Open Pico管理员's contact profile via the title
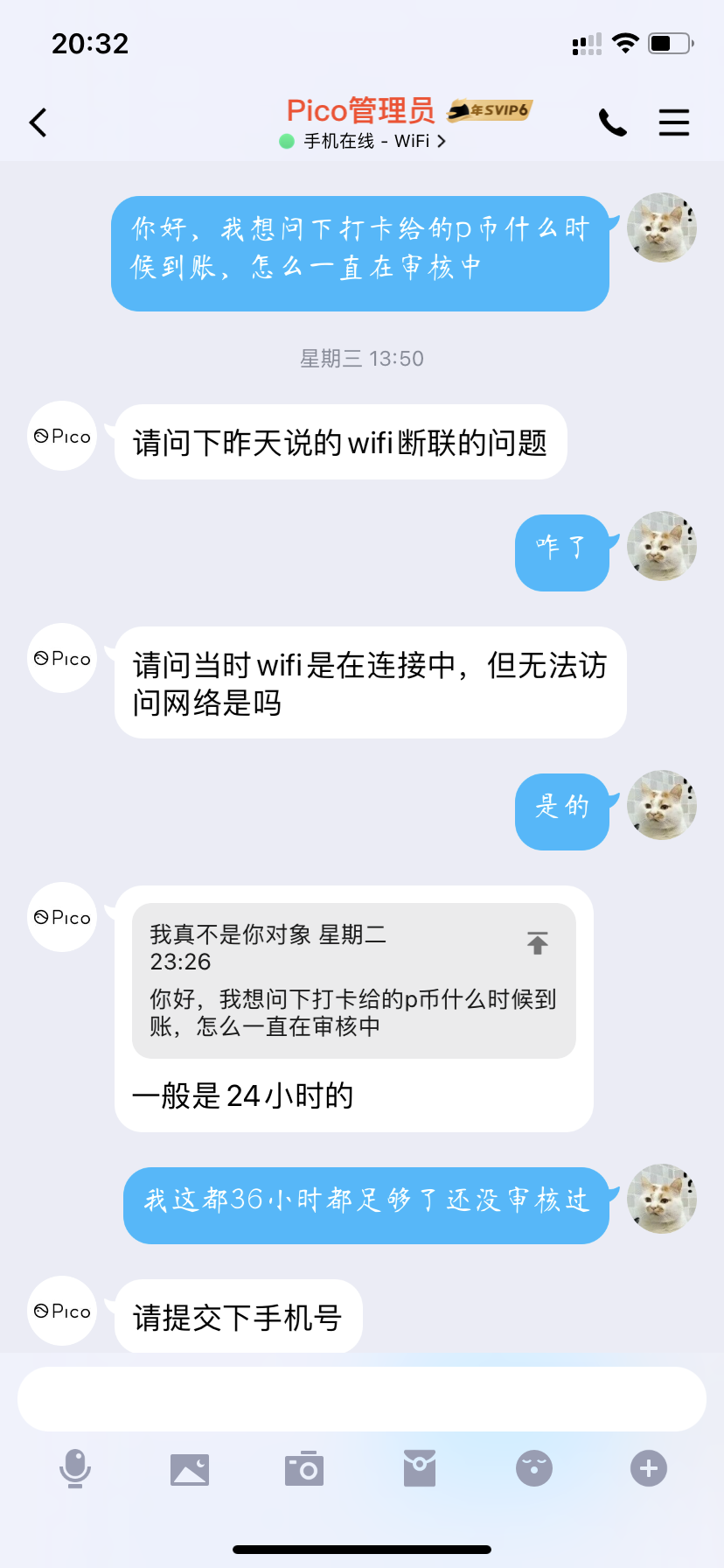The width and height of the screenshot is (724, 1568). pyautogui.click(x=361, y=111)
